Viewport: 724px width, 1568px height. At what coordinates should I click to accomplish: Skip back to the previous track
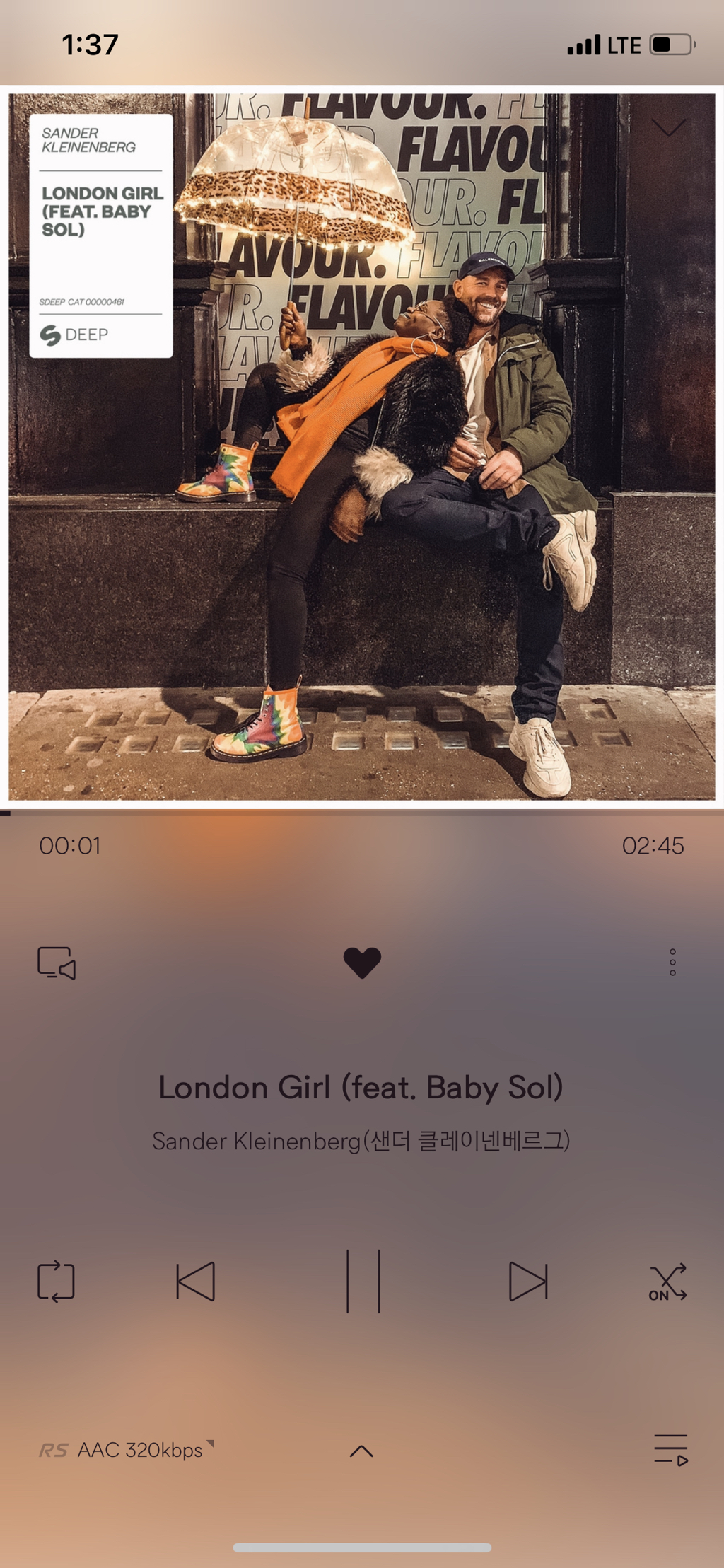[196, 1282]
